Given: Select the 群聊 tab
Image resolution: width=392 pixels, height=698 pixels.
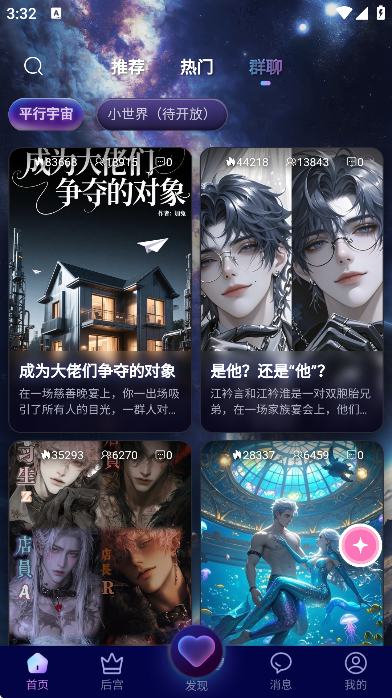Looking at the screenshot, I should [x=266, y=67].
